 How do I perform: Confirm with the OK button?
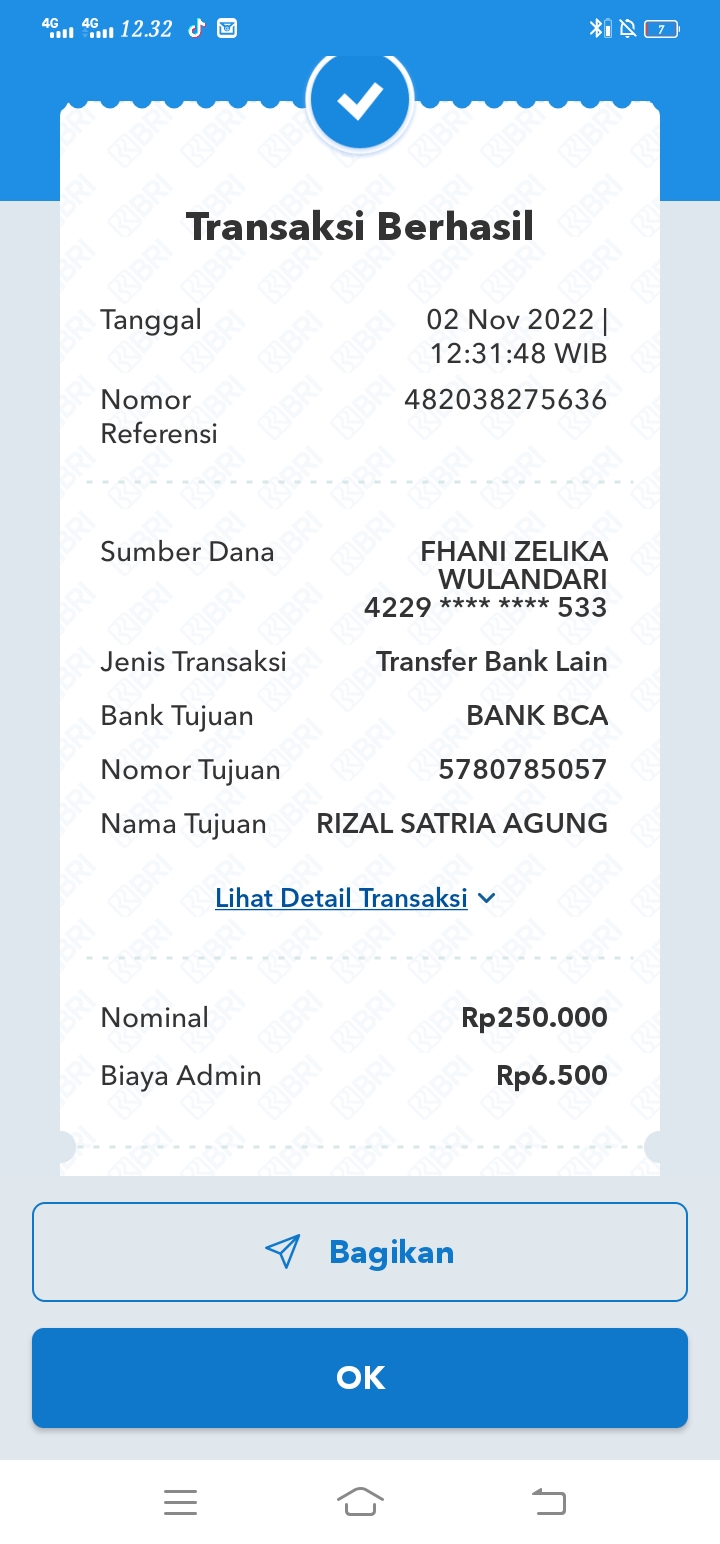pos(360,1377)
